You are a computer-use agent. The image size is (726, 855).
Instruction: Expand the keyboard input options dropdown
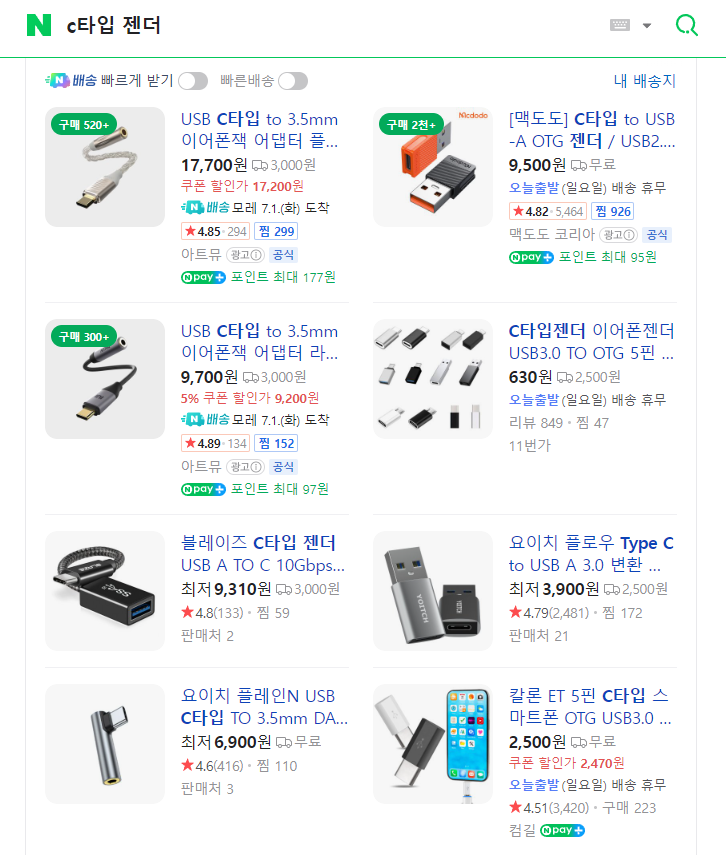point(646,26)
